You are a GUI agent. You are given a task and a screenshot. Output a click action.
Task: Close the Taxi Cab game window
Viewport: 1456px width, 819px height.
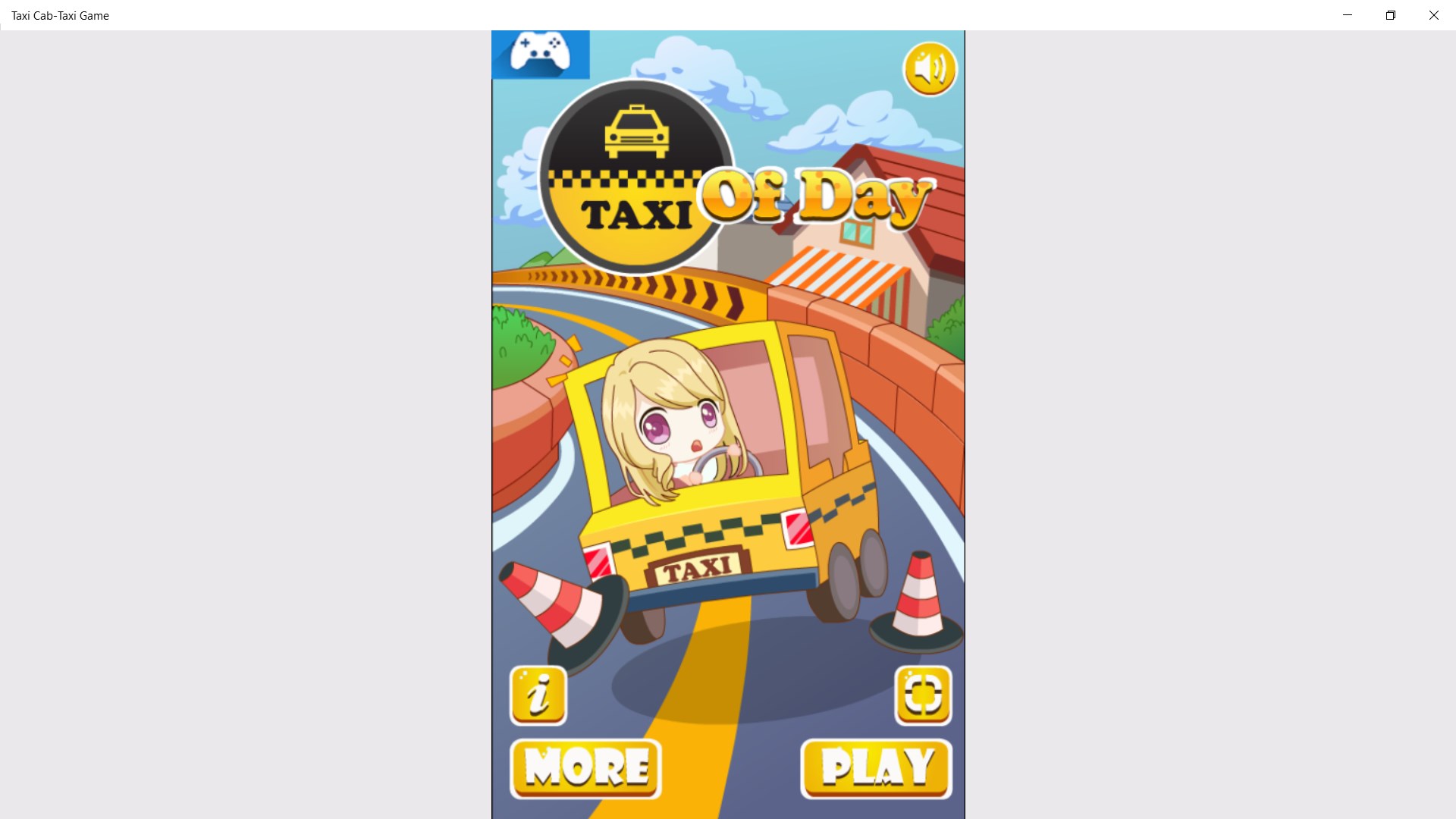[x=1433, y=15]
